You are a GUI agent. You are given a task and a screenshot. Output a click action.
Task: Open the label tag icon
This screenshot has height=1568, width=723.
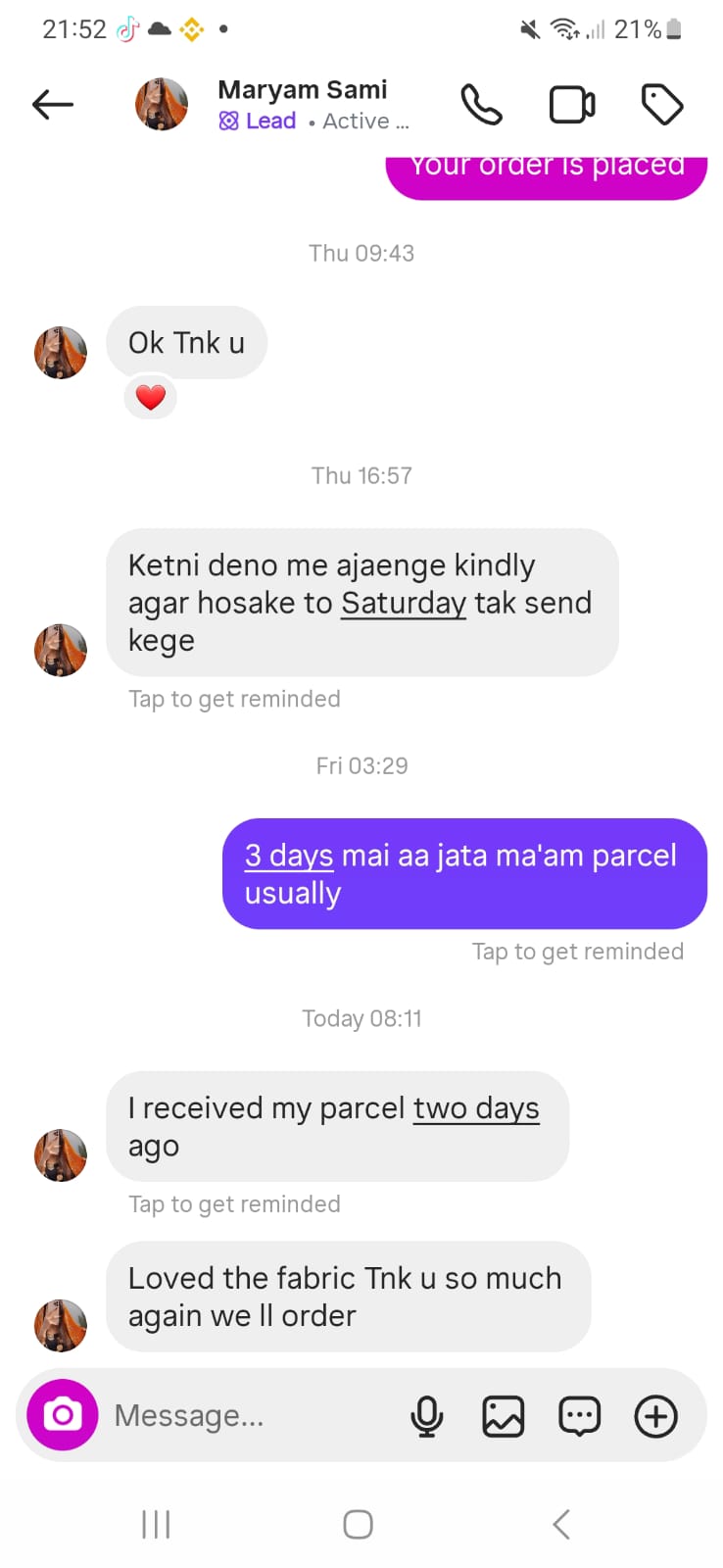tap(662, 105)
